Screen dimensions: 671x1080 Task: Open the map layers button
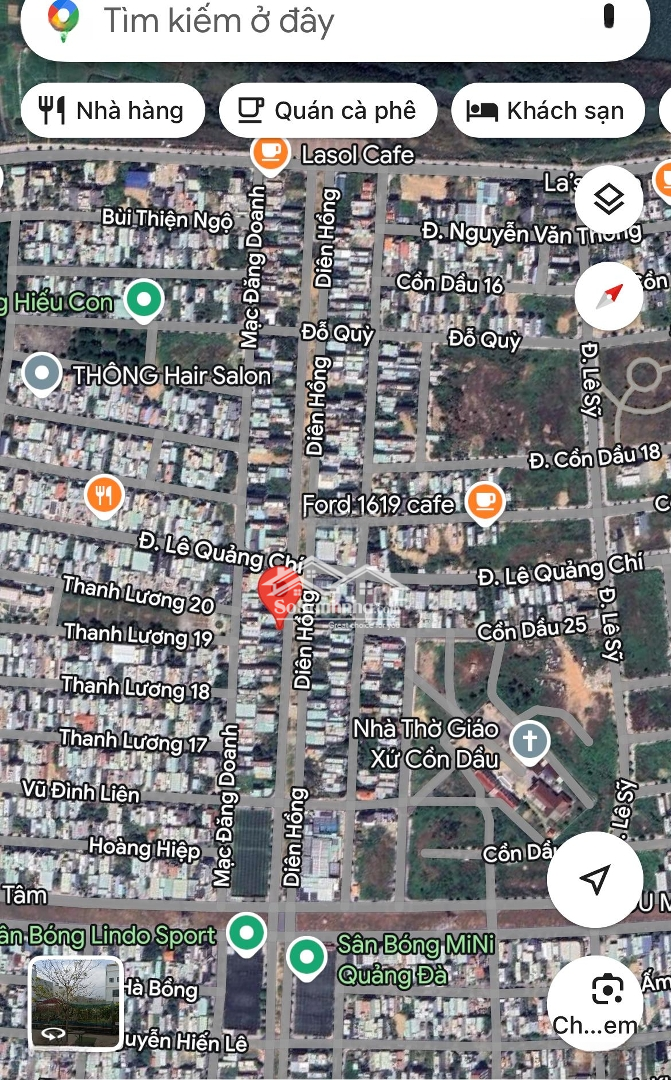point(608,201)
